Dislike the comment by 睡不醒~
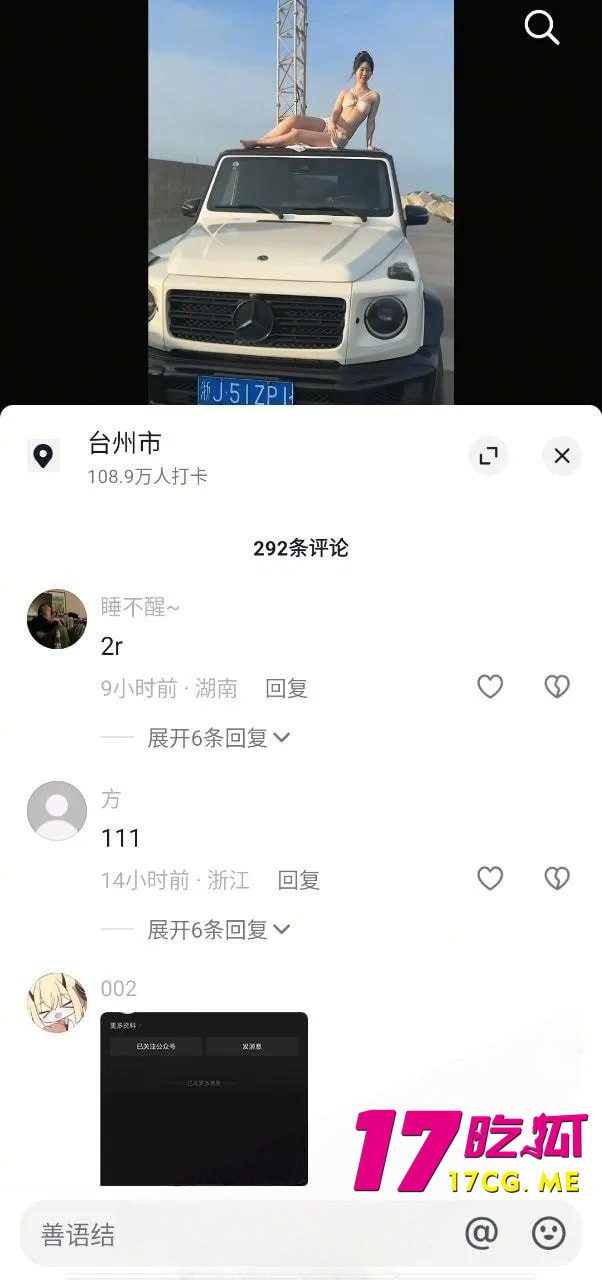 pos(556,686)
